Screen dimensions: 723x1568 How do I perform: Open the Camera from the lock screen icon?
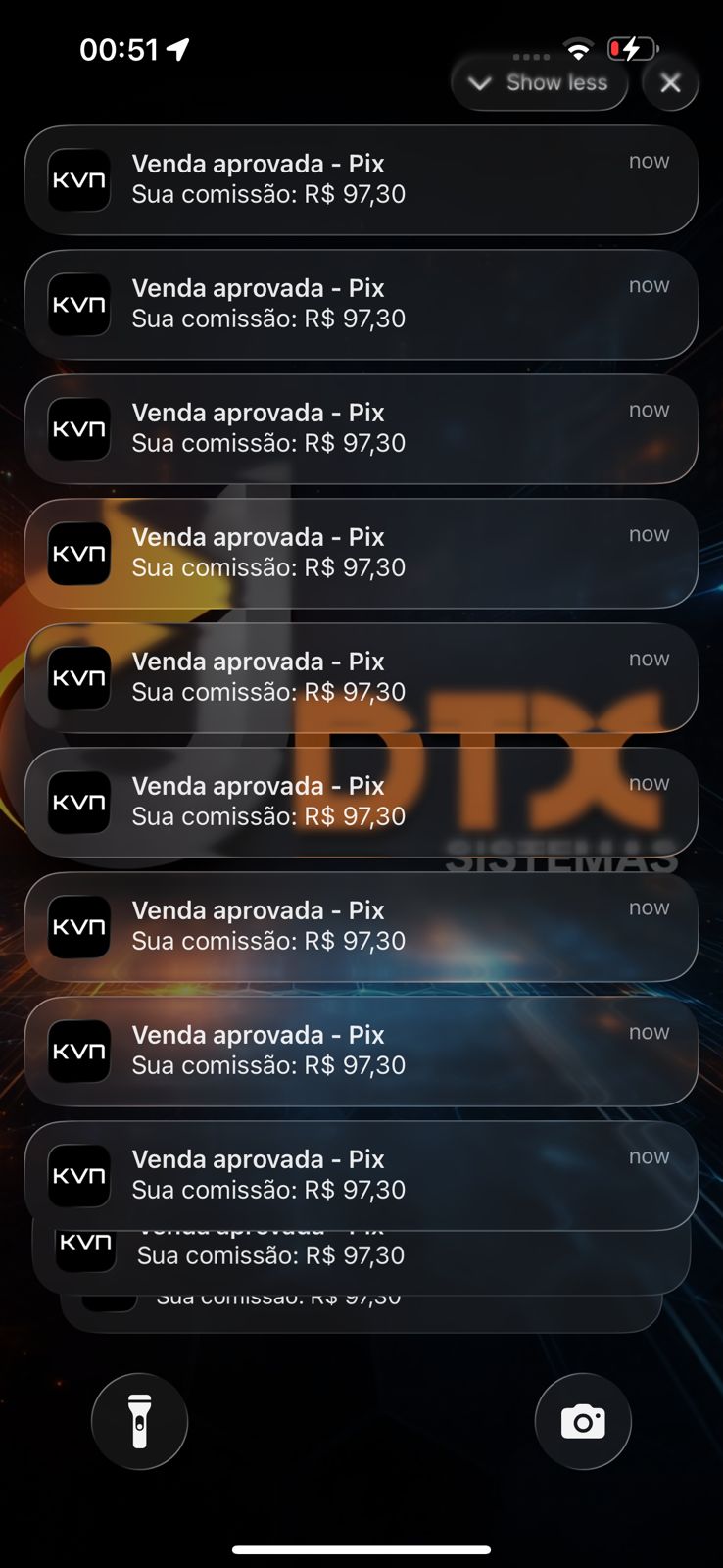(583, 1421)
